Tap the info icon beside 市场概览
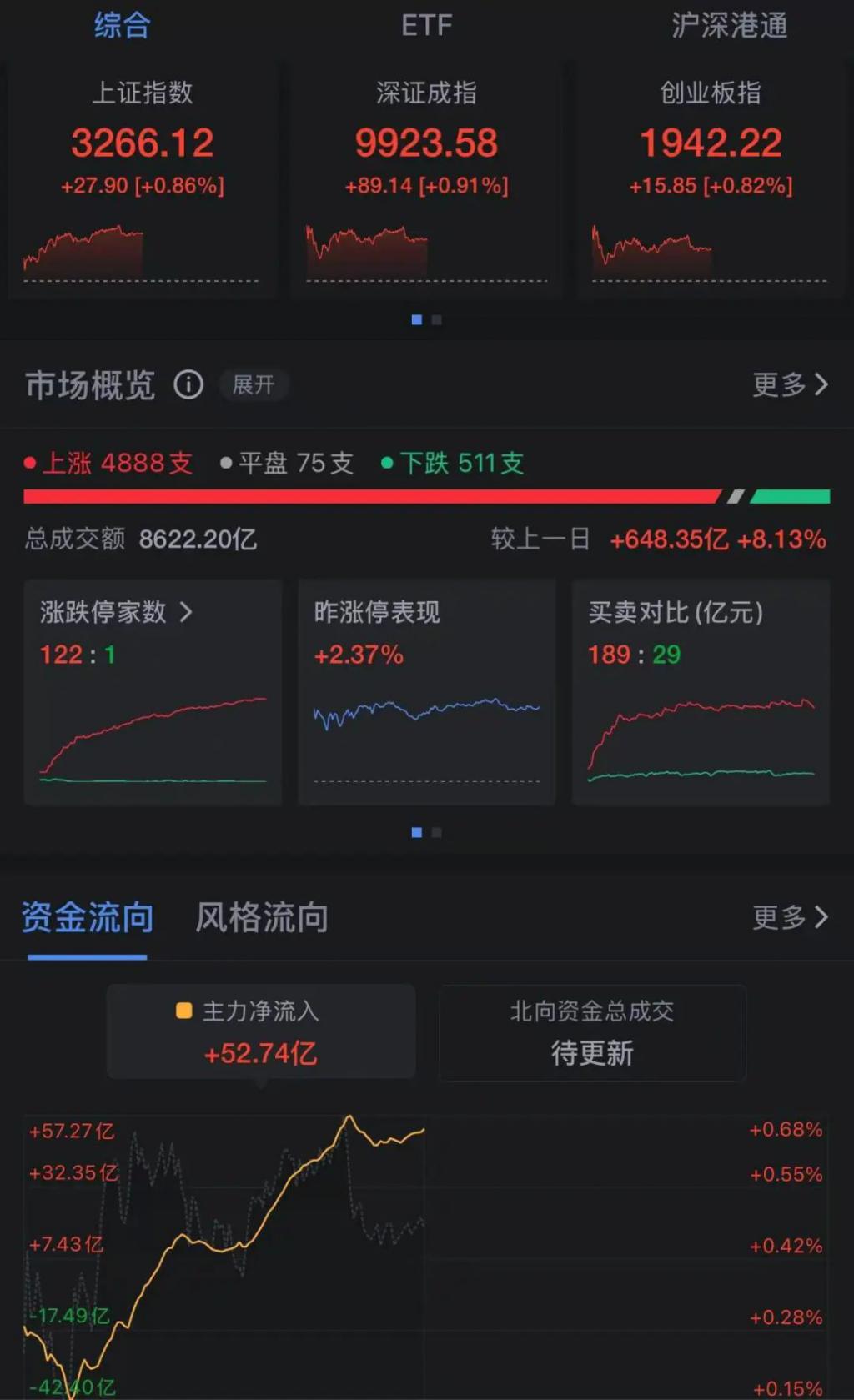Image resolution: width=854 pixels, height=1400 pixels. click(188, 384)
